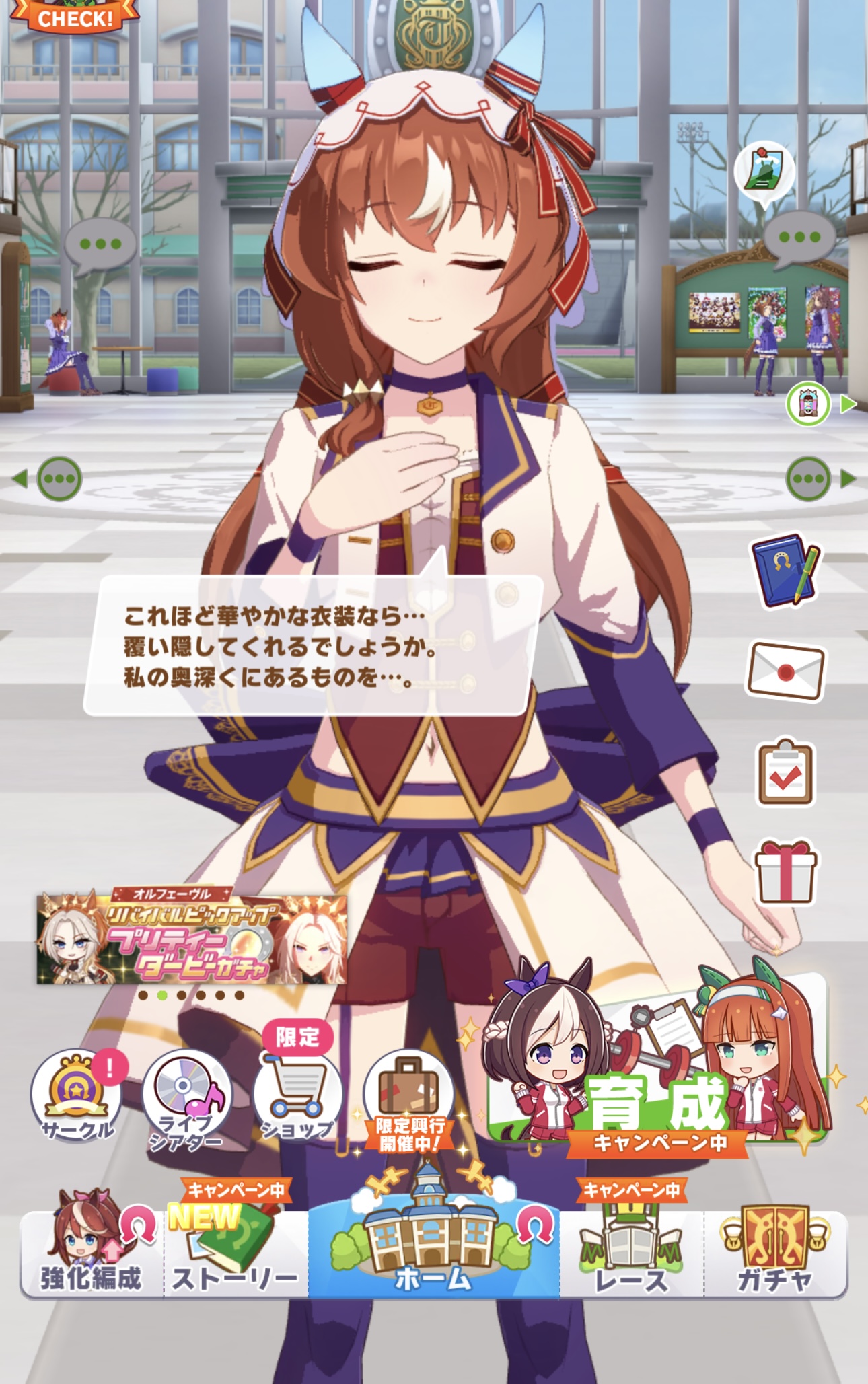Check the missions clipboard
868x1384 pixels.
pos(785,772)
